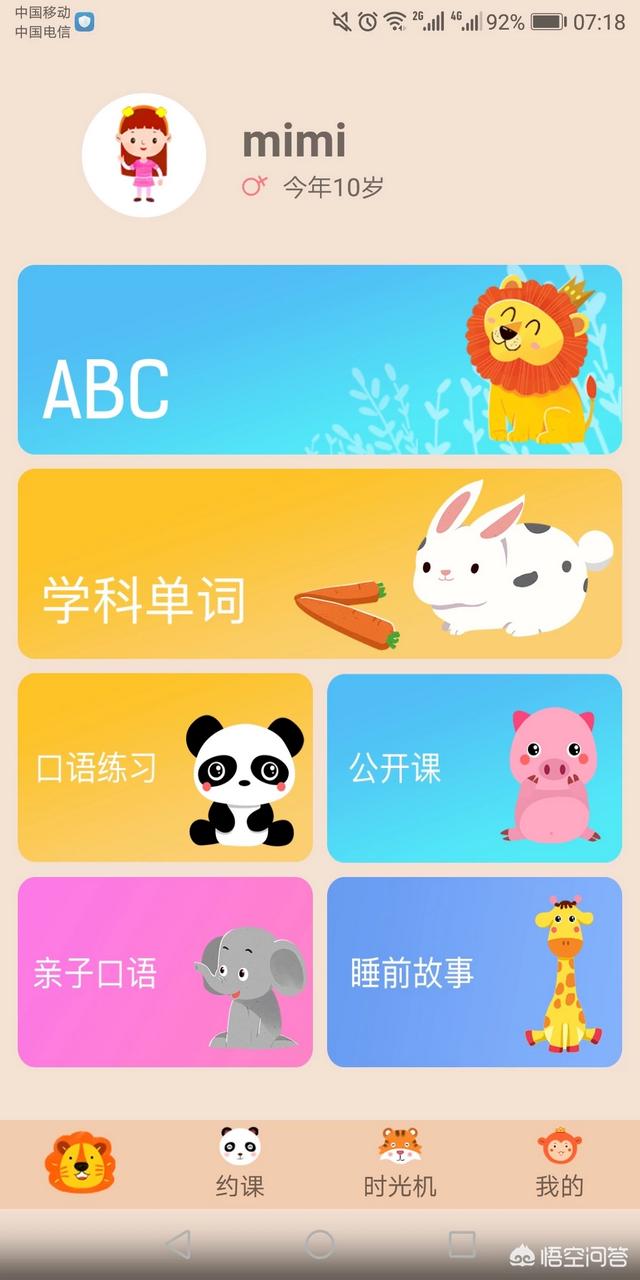Tap the system home button
The width and height of the screenshot is (640, 1280).
click(x=320, y=1244)
